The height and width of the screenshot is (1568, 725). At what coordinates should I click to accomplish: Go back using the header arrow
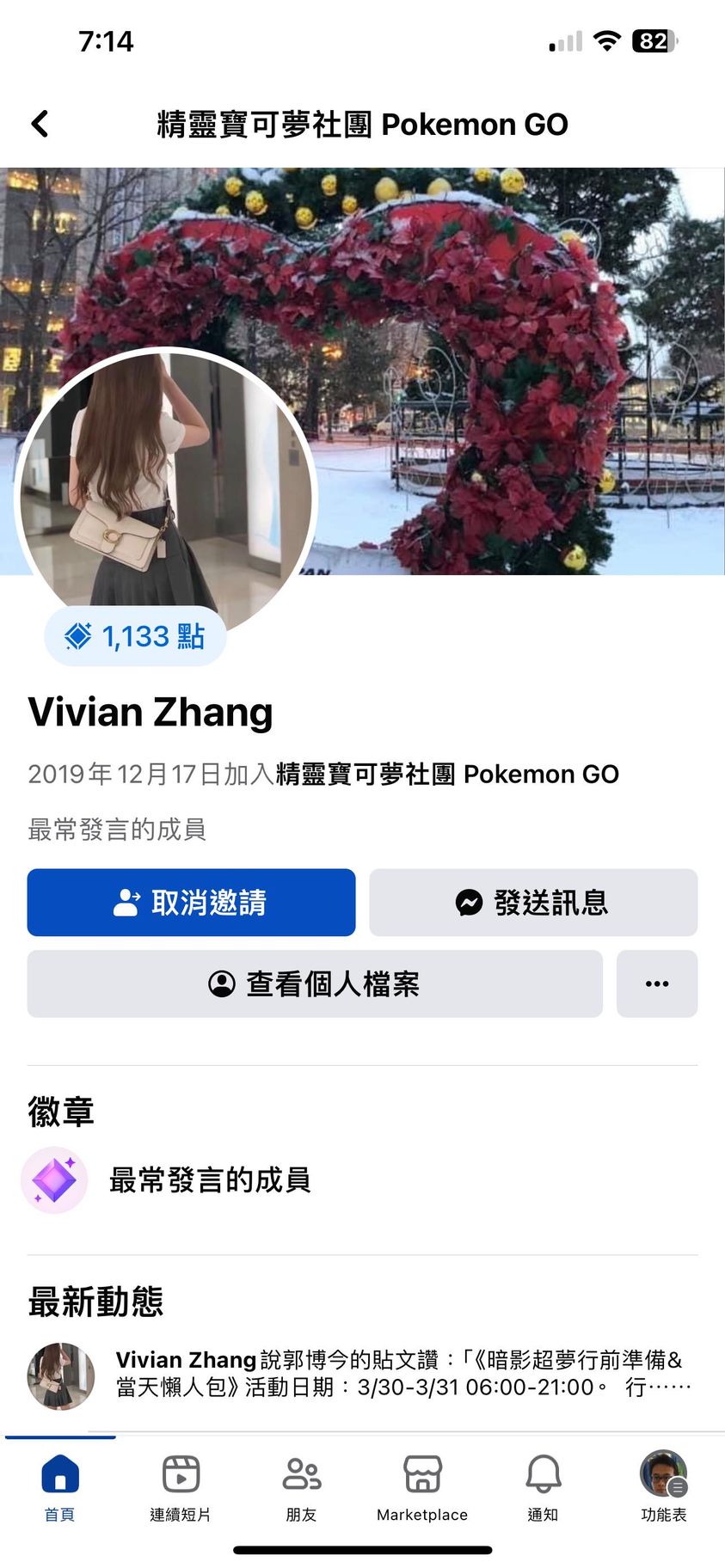coord(40,124)
